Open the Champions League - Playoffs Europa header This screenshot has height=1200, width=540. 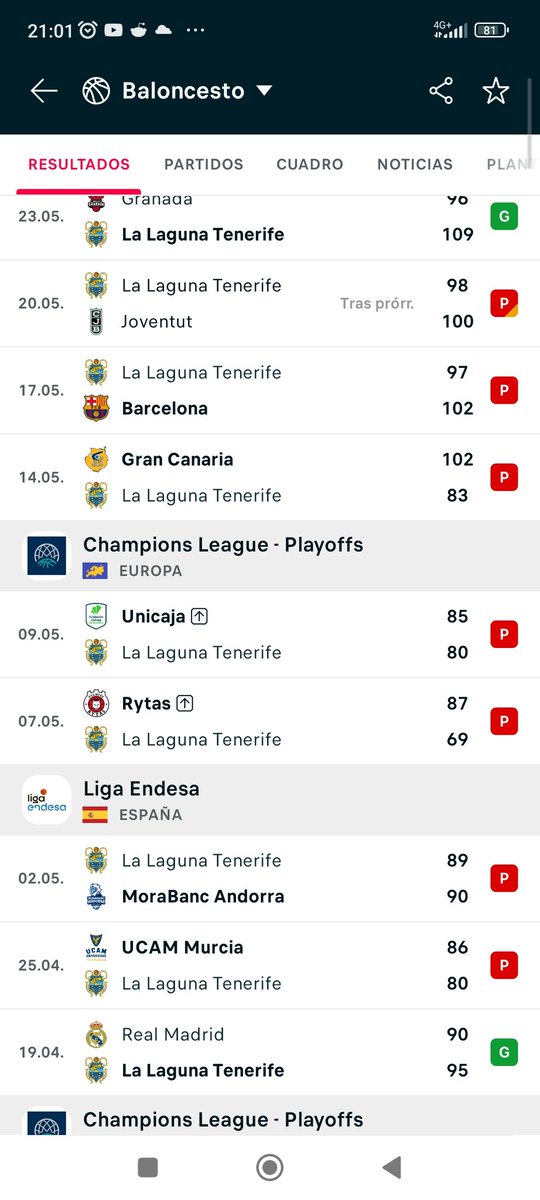270,556
